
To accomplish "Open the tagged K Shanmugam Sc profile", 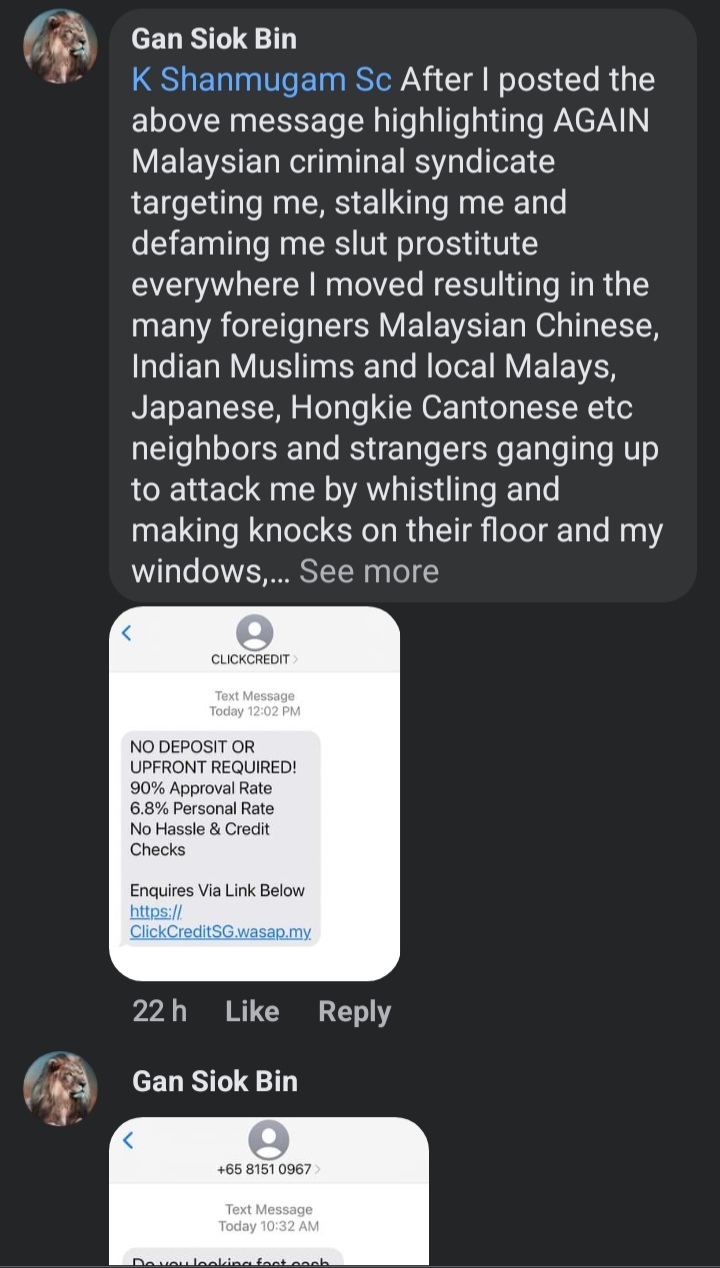I will 261,80.
